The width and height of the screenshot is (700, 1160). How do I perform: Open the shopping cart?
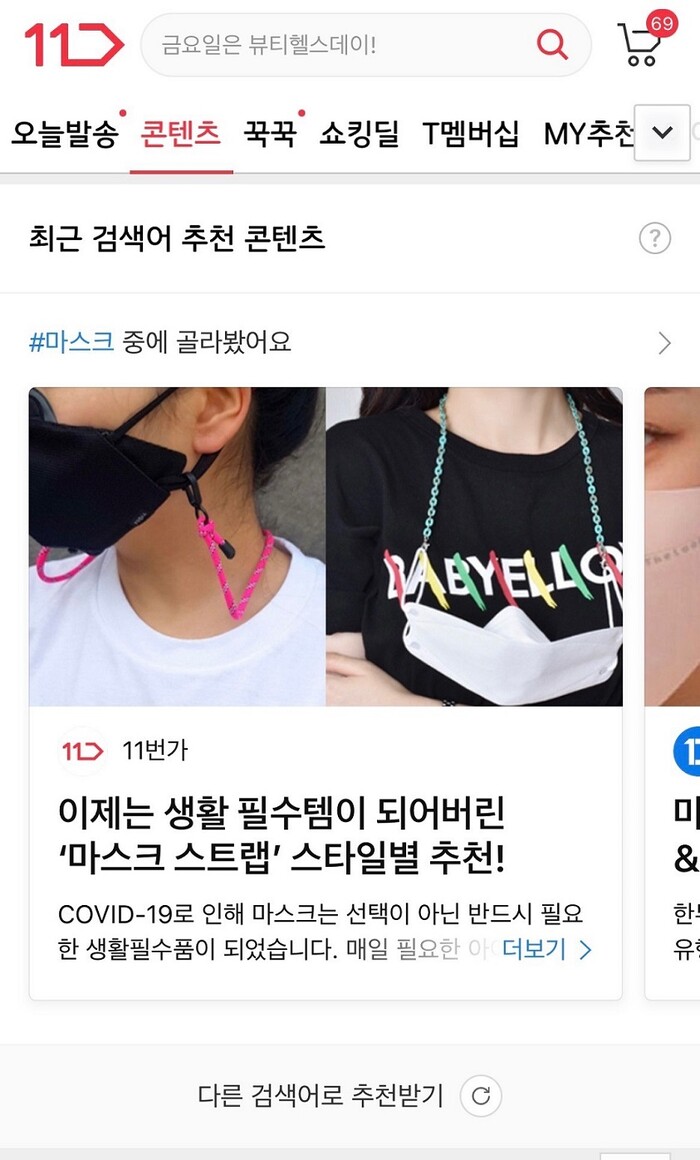coord(642,45)
